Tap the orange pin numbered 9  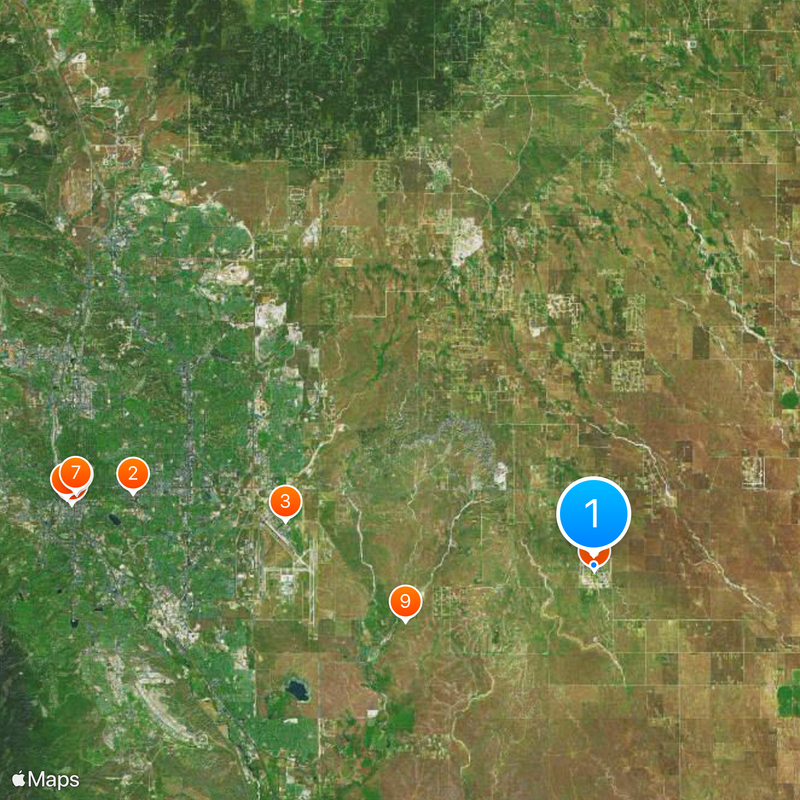coord(404,601)
